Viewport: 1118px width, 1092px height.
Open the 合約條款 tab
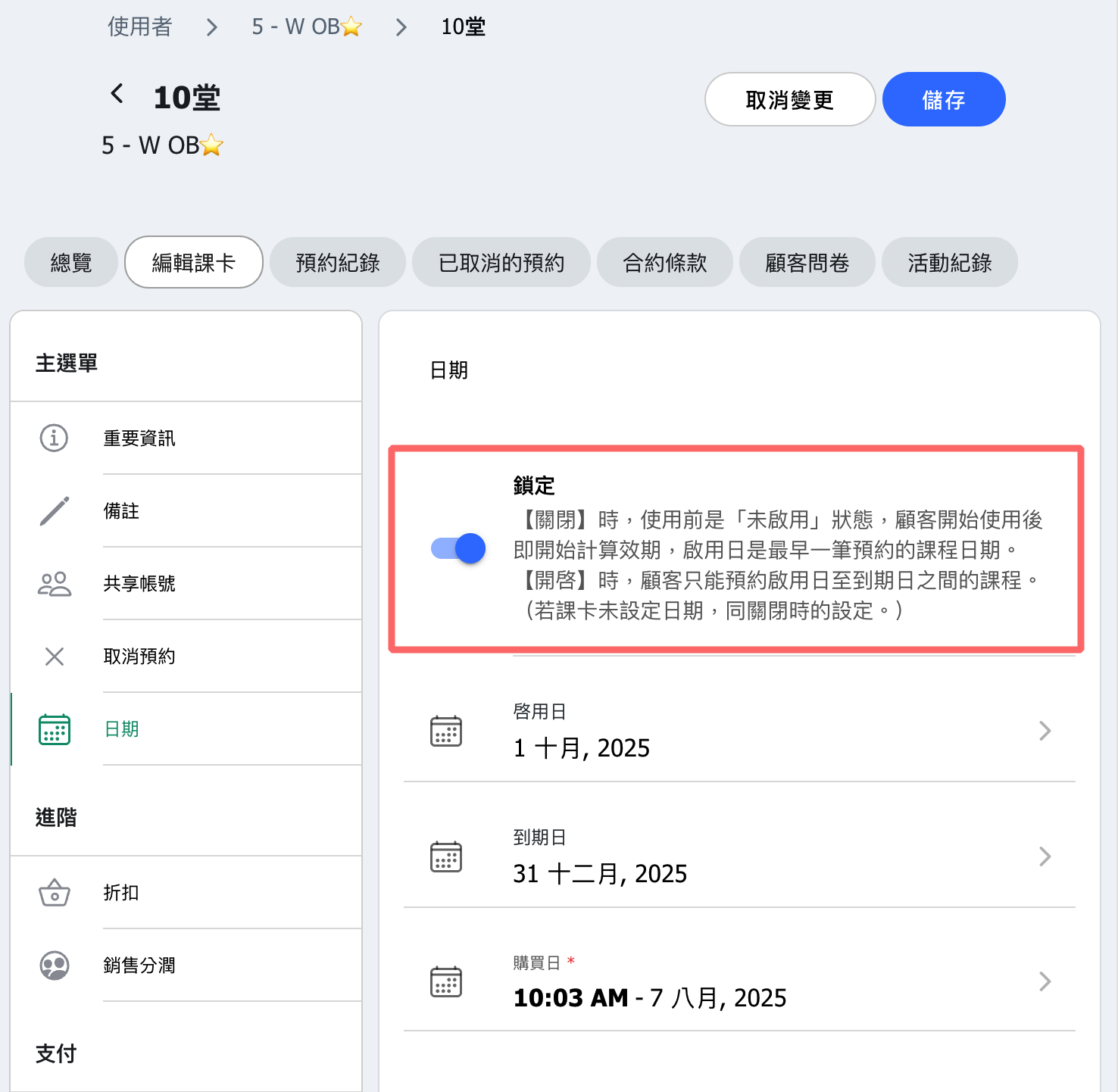(664, 263)
